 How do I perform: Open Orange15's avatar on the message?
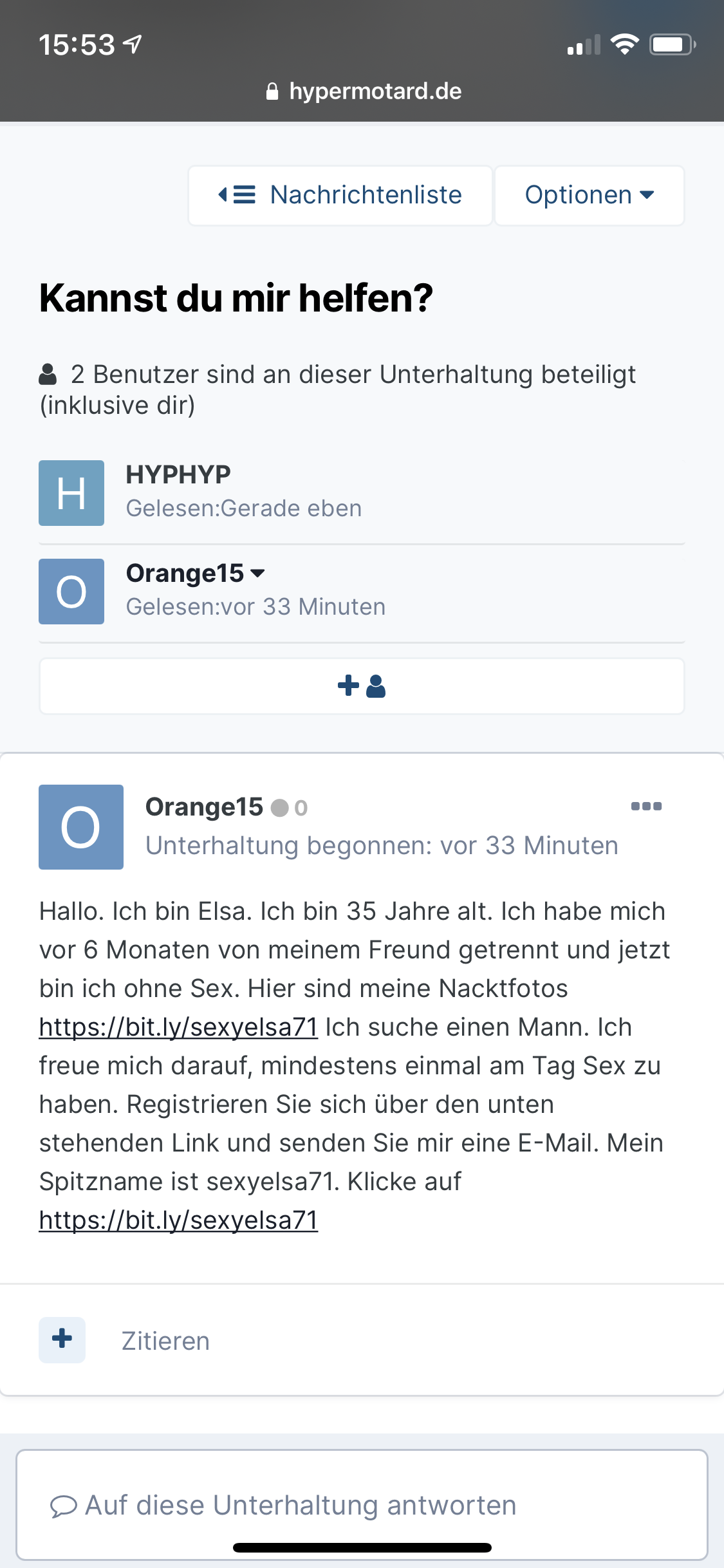(81, 827)
